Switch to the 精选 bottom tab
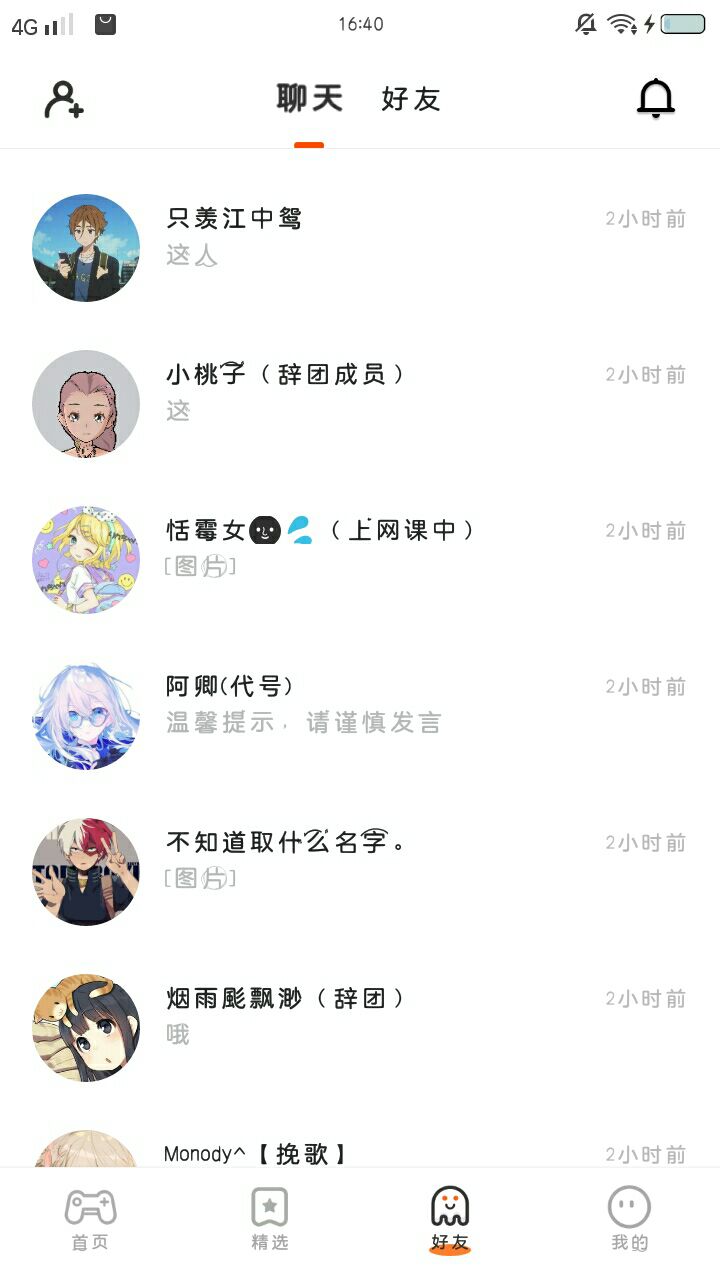The height and width of the screenshot is (1280, 720). point(270,1219)
